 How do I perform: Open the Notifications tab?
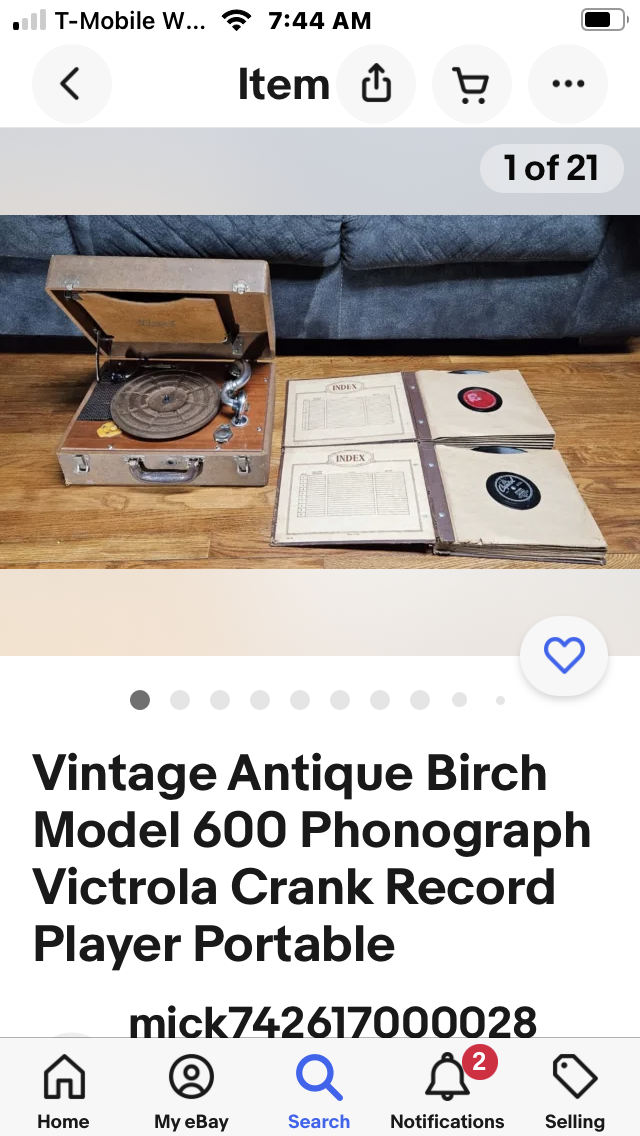447,1092
